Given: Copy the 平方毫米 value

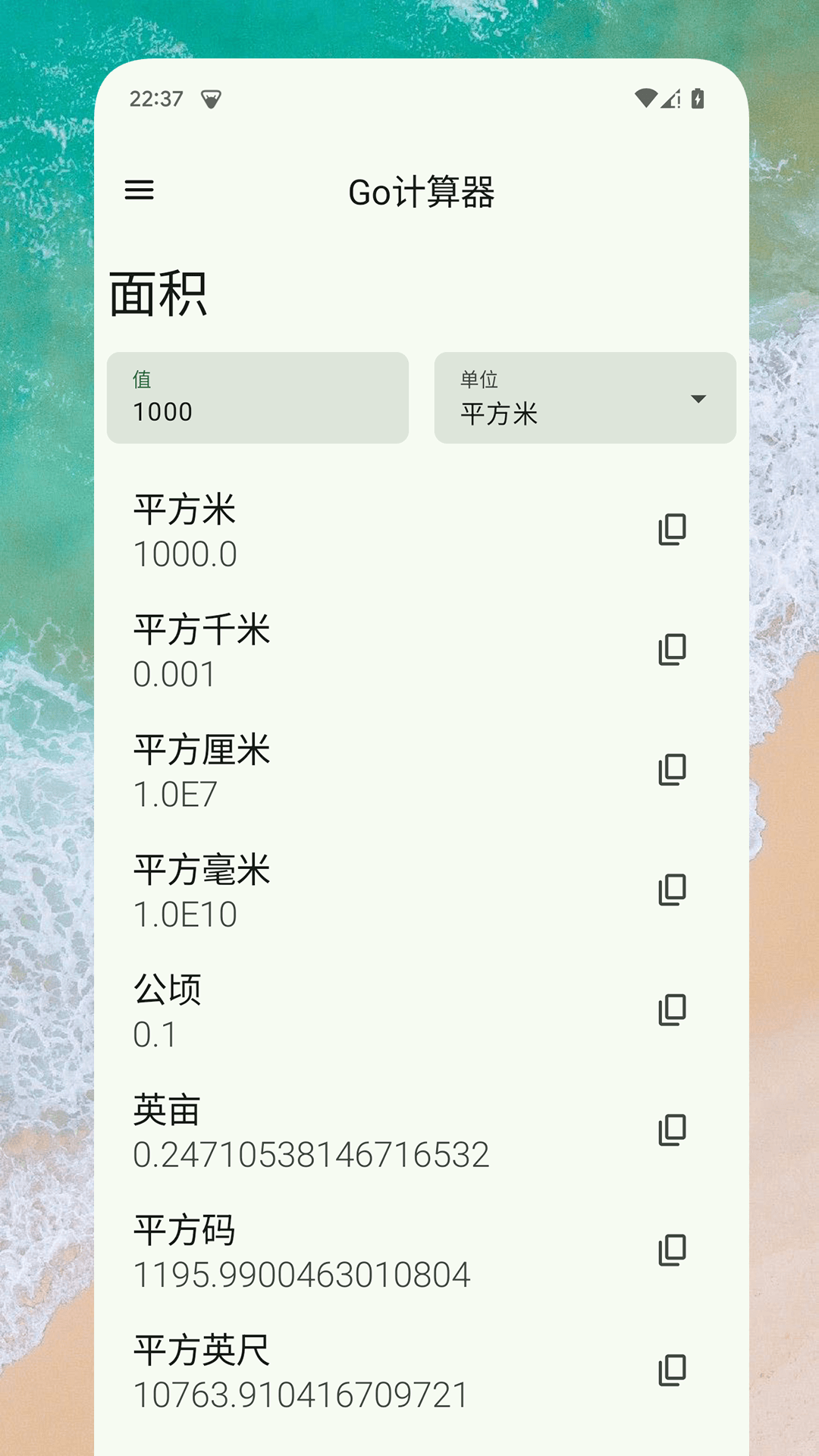Looking at the screenshot, I should pyautogui.click(x=672, y=888).
